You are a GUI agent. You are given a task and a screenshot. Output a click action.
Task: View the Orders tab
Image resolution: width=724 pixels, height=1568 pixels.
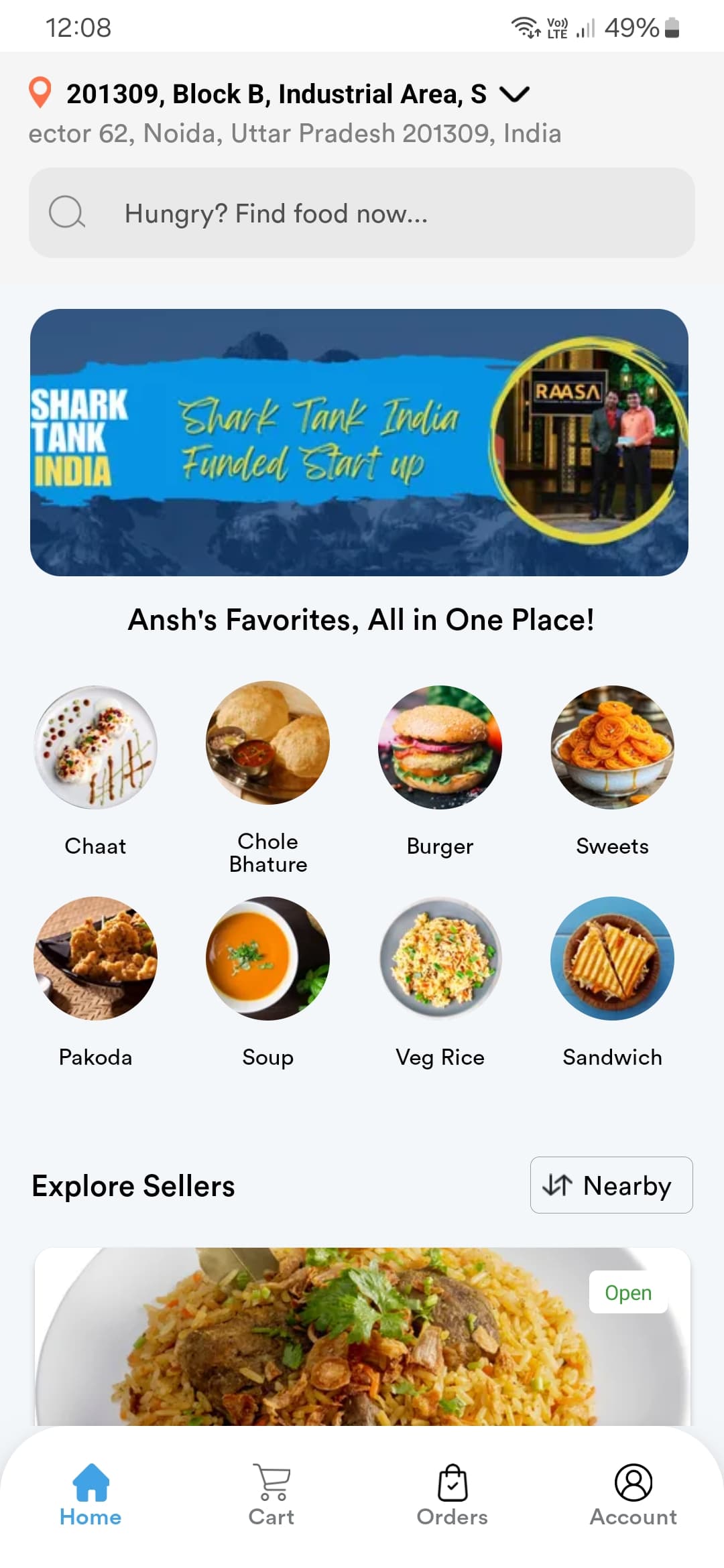(x=452, y=1496)
